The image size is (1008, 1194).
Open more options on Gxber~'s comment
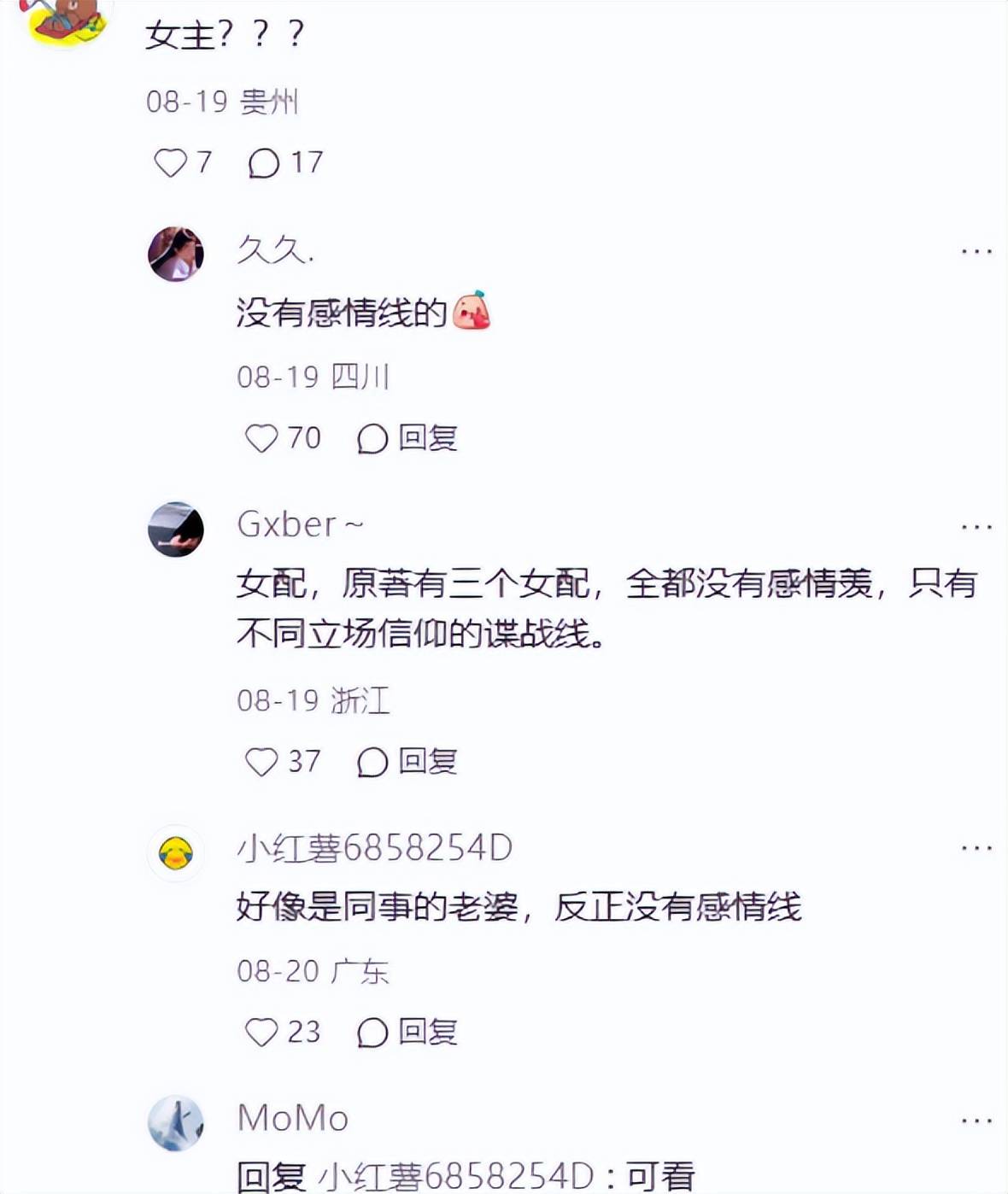point(976,527)
